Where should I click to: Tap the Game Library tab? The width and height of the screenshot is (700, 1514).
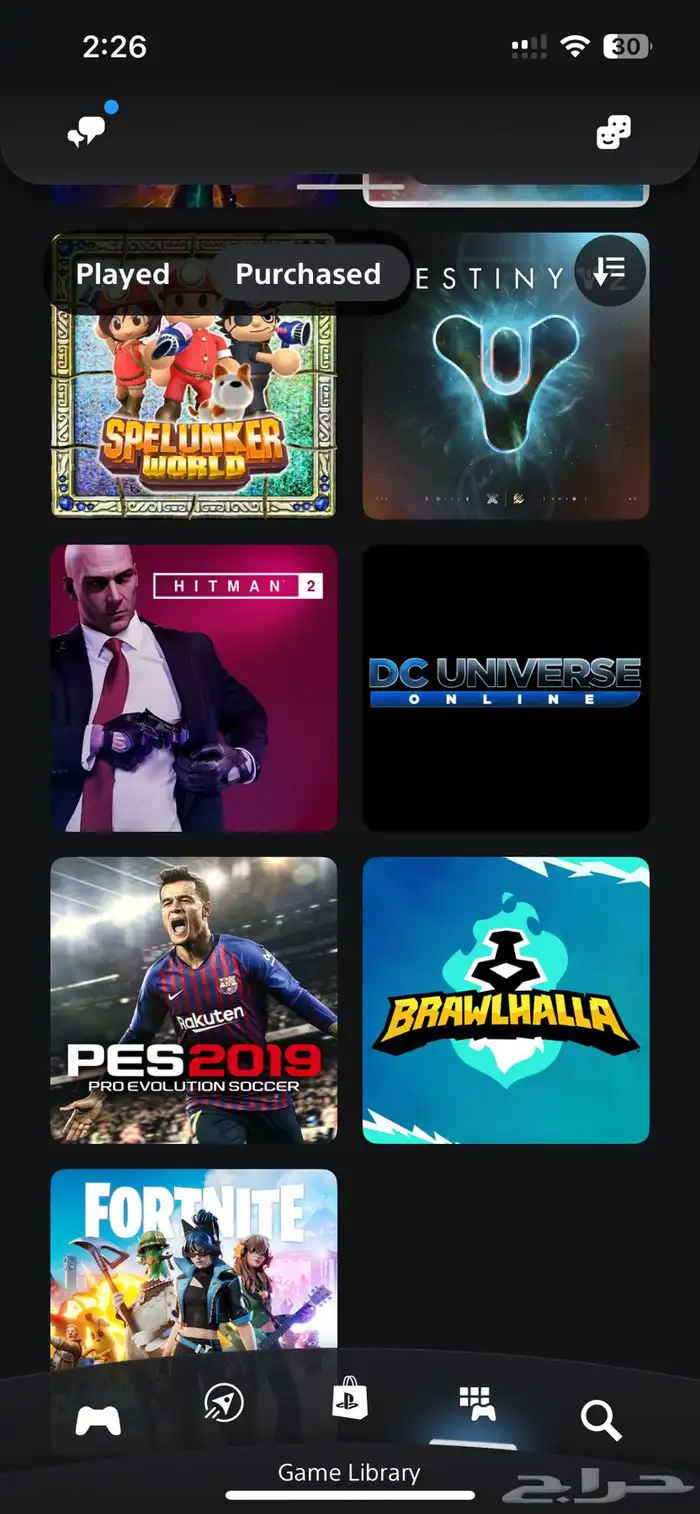[476, 1405]
